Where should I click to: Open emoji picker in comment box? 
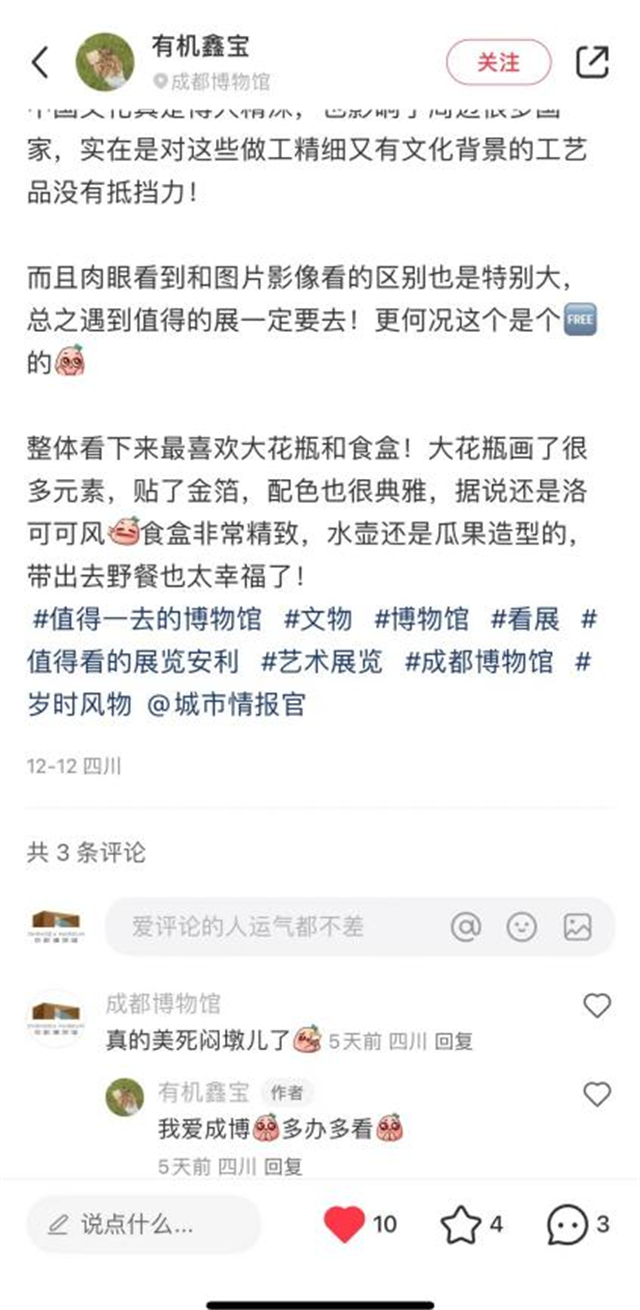[521, 927]
